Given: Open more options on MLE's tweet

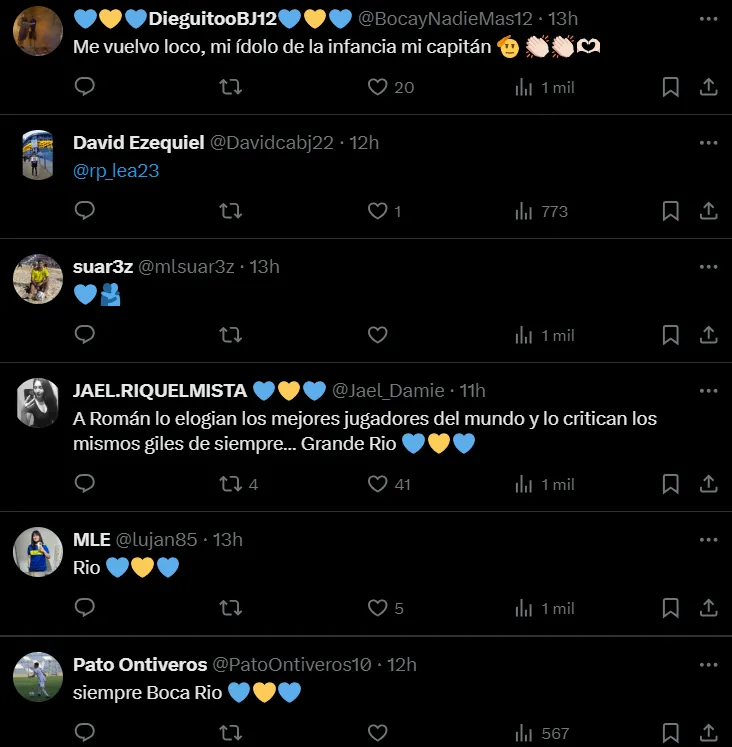Looking at the screenshot, I should (708, 540).
